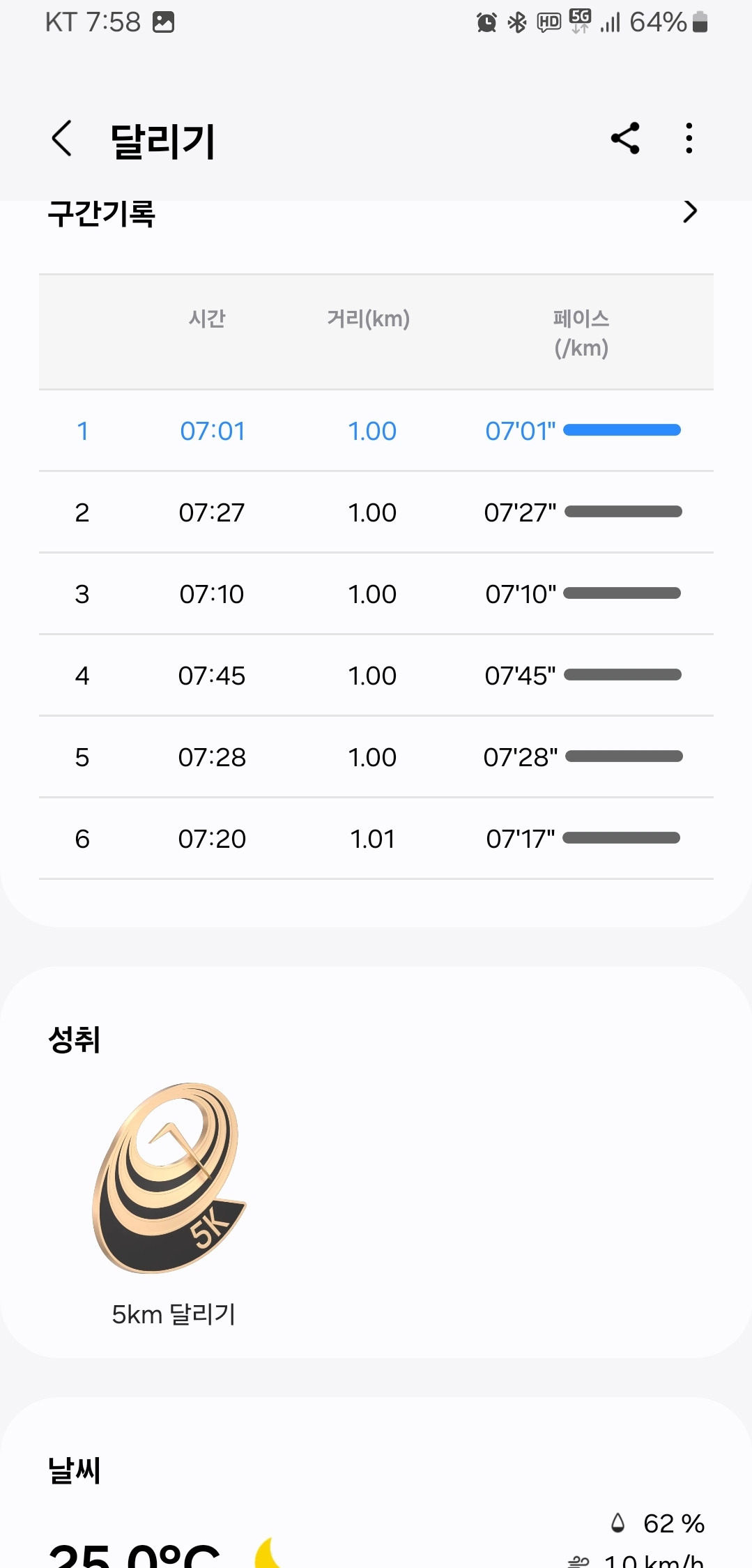Open the 5km 달리기 achievement badge
This screenshot has width=752, height=1568.
(x=171, y=1180)
